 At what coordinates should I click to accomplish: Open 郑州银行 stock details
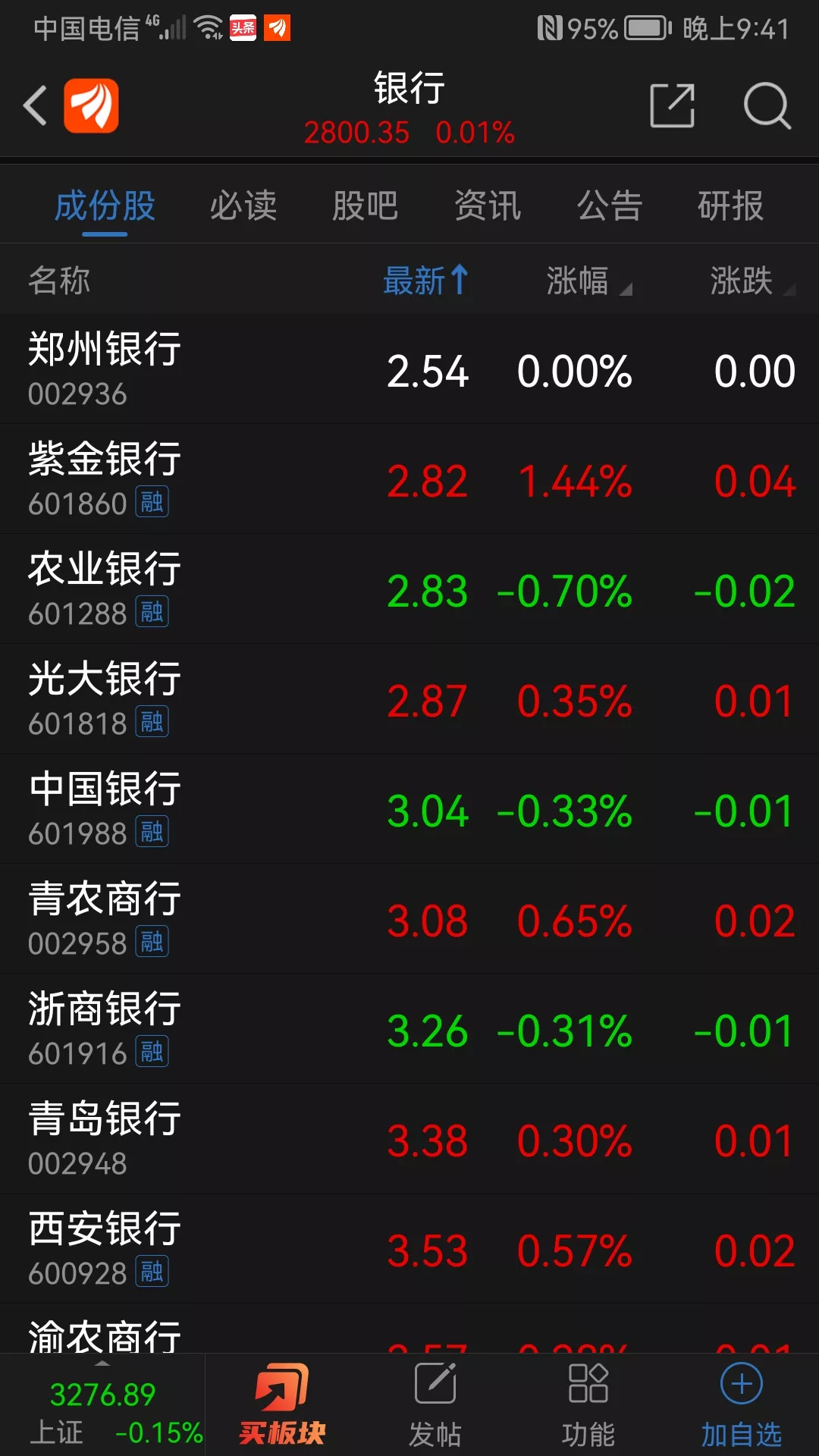[409, 369]
